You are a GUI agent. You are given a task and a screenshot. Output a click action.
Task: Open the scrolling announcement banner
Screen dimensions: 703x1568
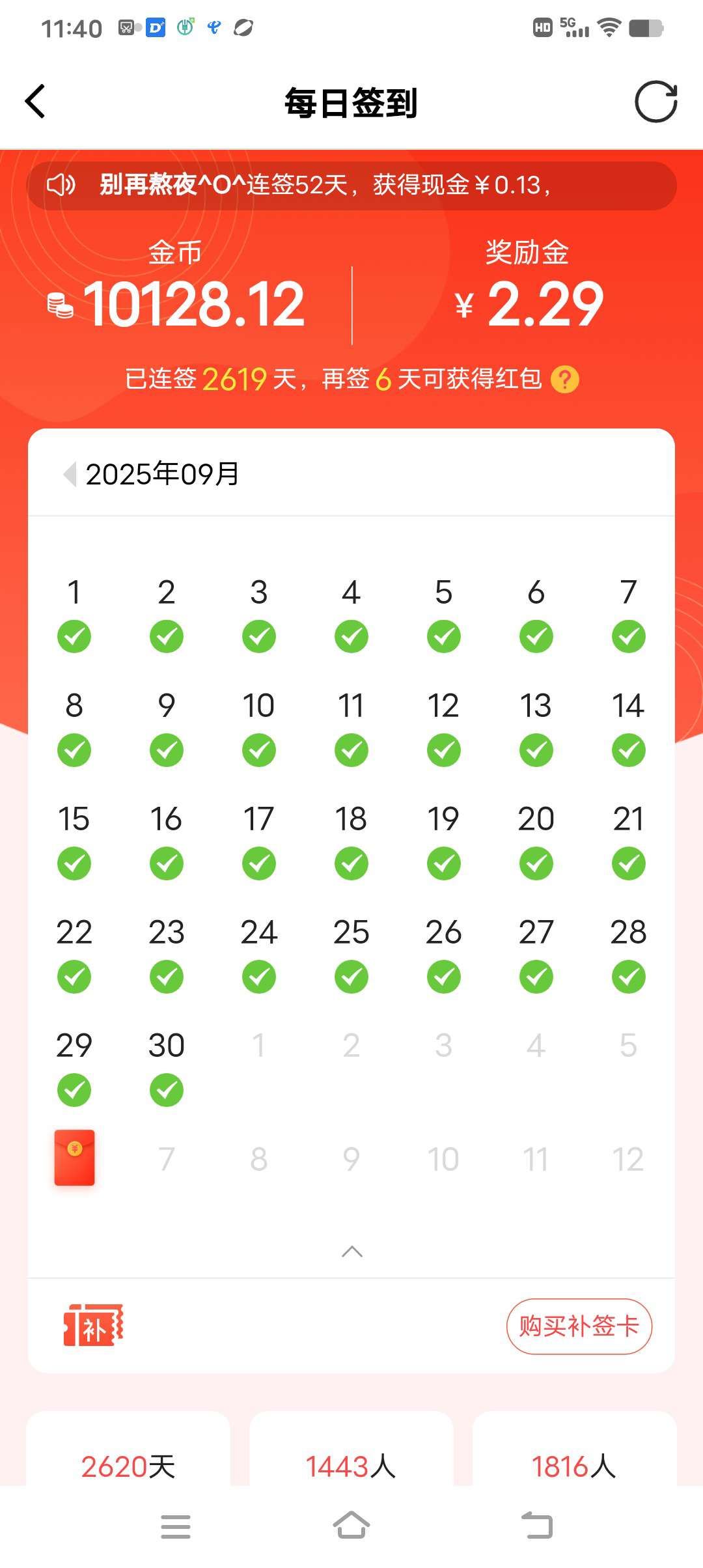pos(351,186)
